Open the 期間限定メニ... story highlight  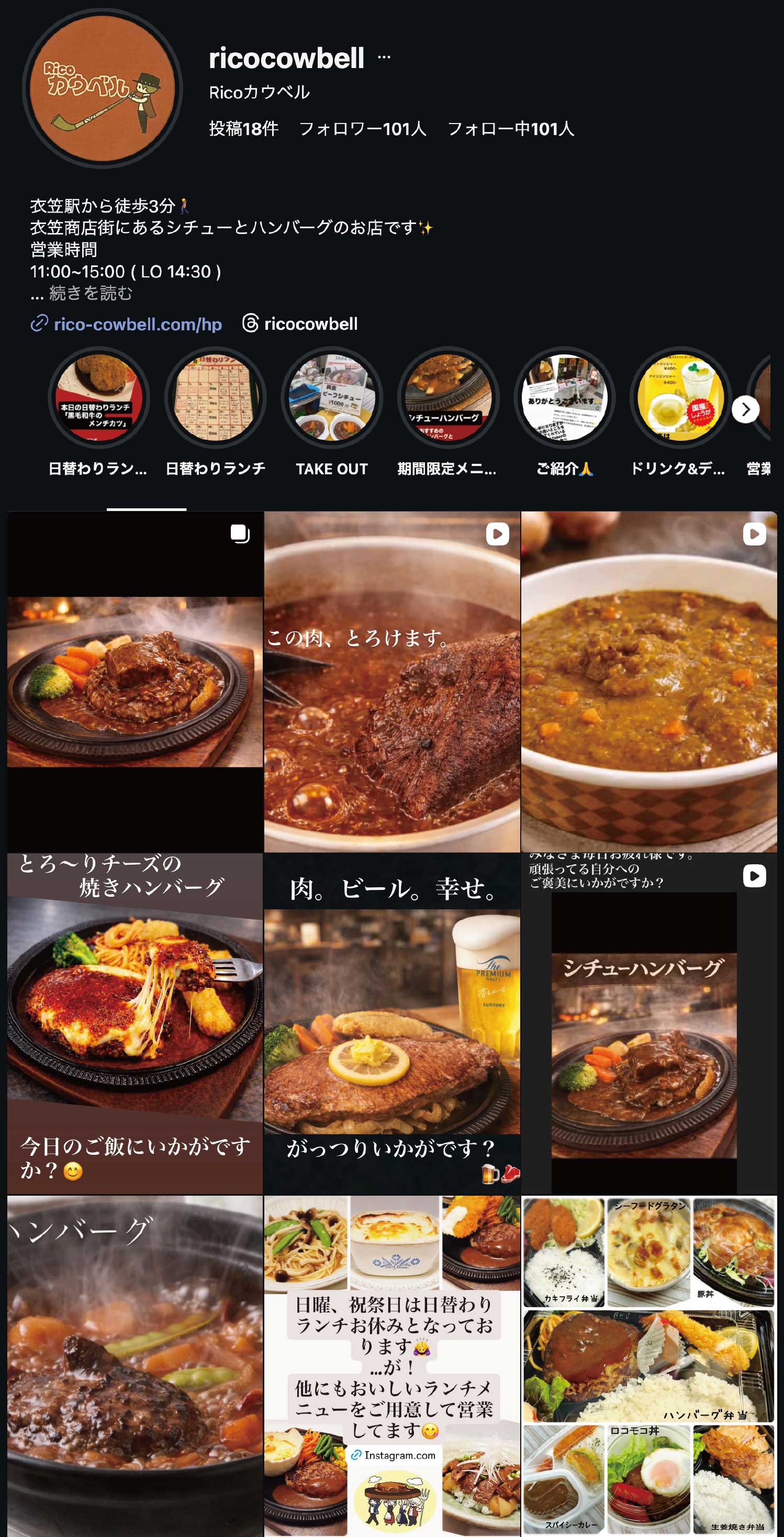448,398
